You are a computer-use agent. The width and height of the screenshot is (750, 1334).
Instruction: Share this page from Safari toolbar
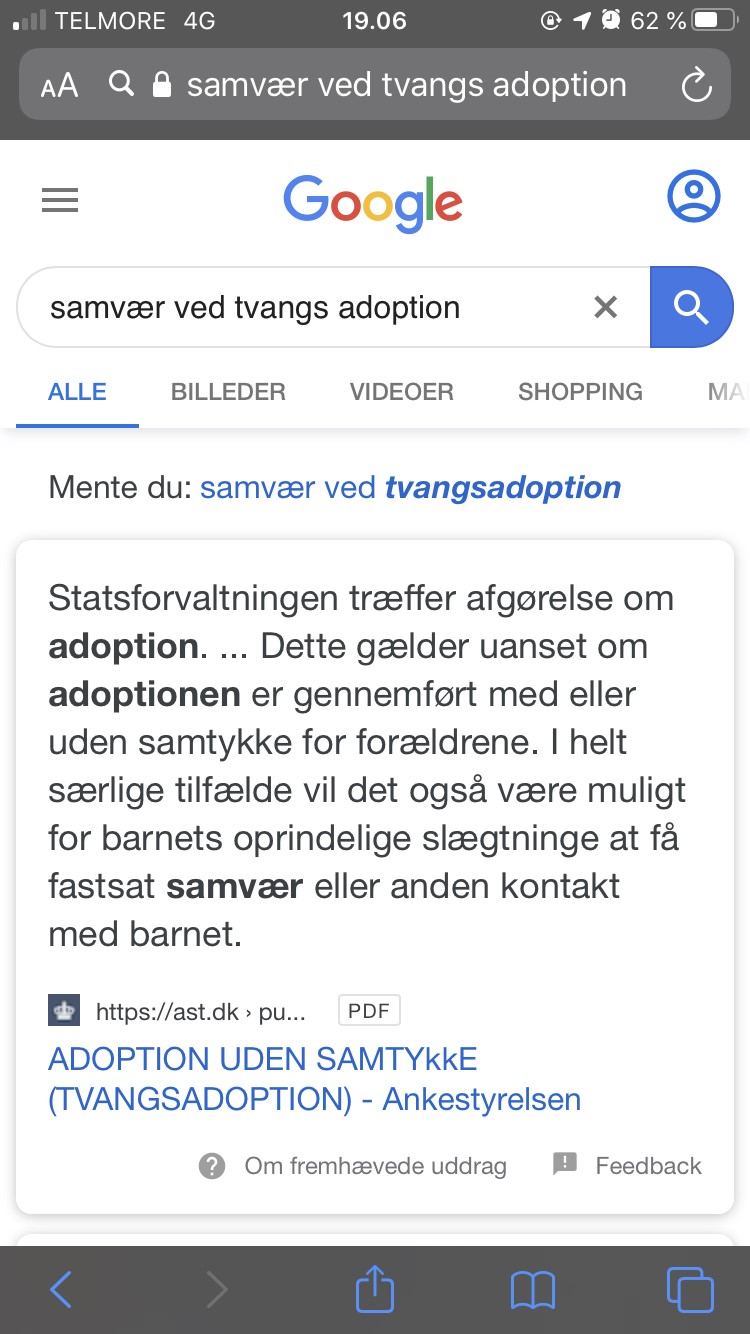375,1288
